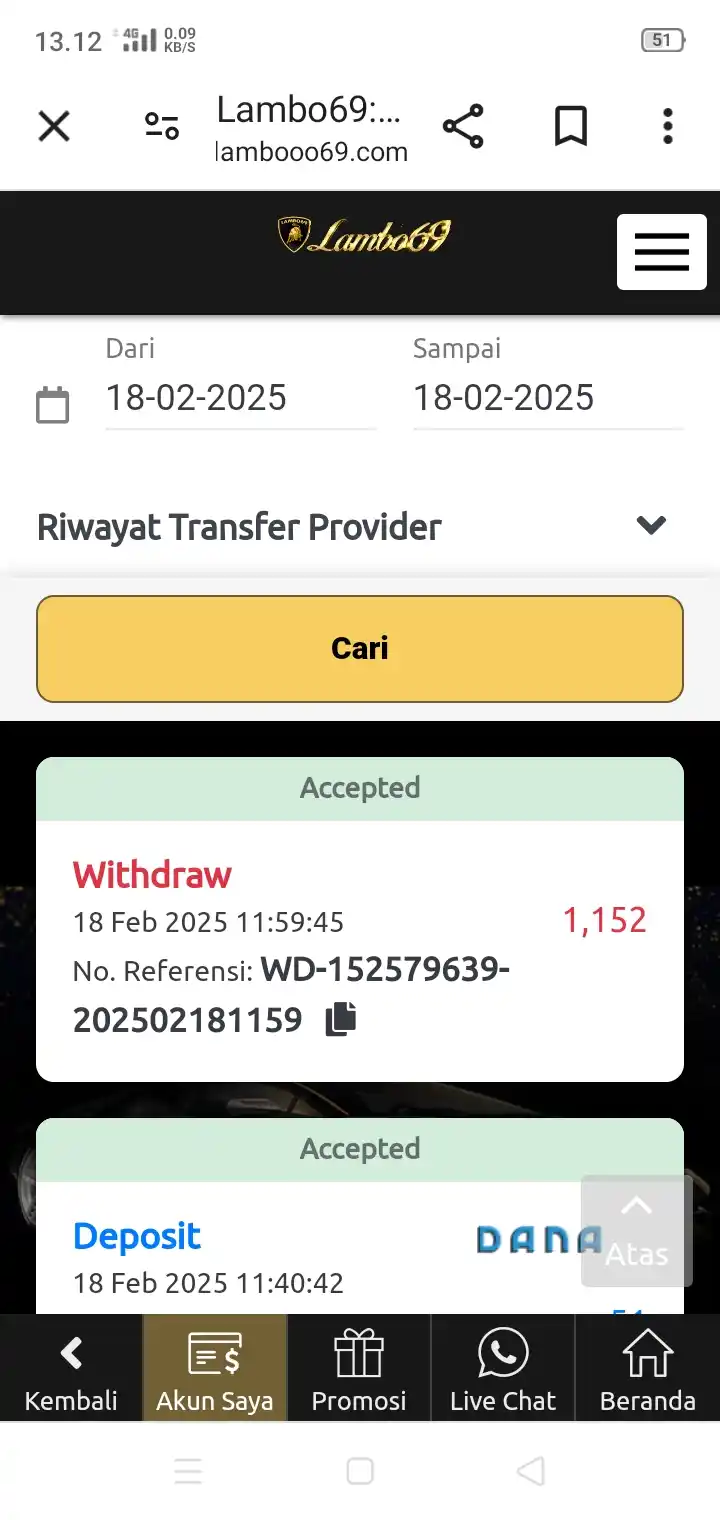This screenshot has width=720, height=1520.
Task: Start a Live Chat
Action: click(x=503, y=1368)
